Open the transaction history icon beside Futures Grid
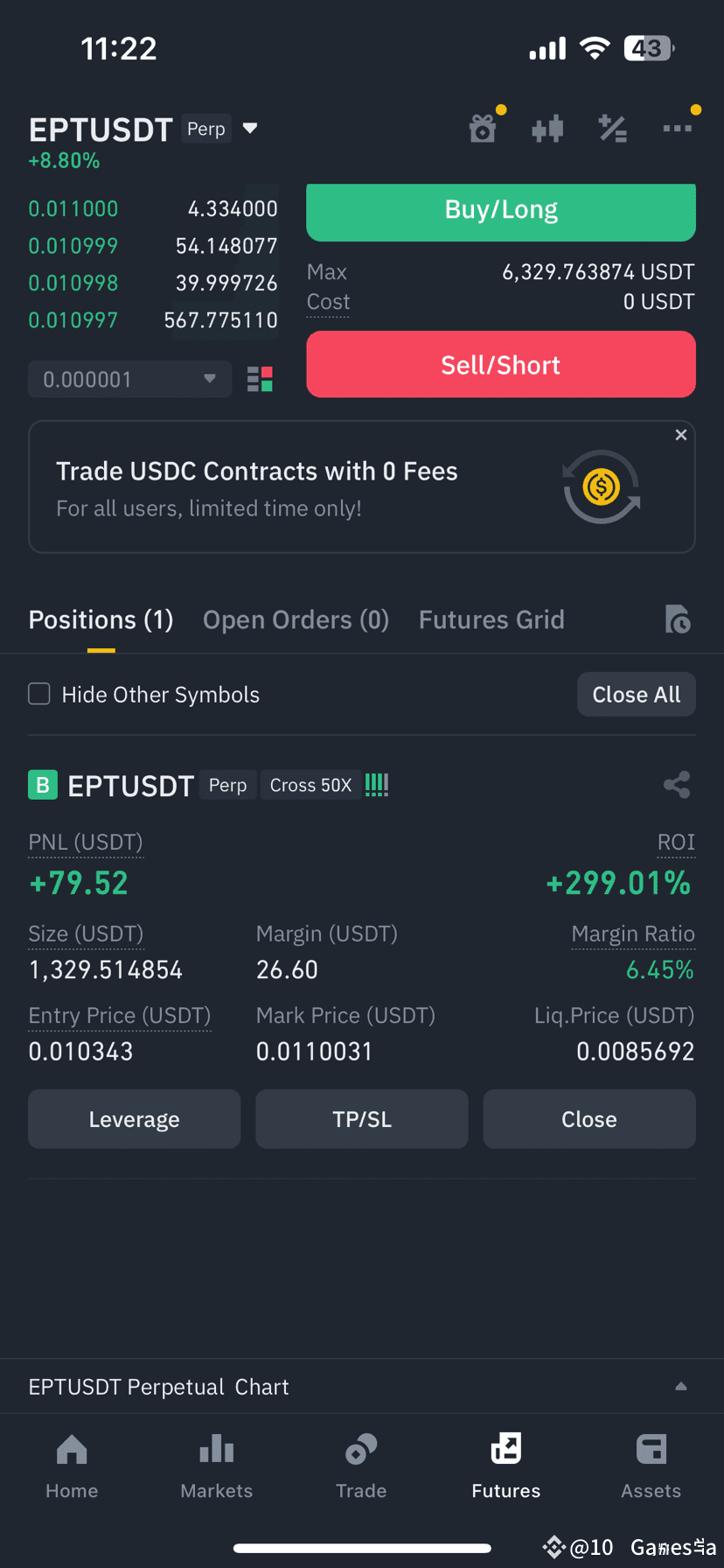Screen dimensions: 724x1568 pyautogui.click(x=678, y=619)
